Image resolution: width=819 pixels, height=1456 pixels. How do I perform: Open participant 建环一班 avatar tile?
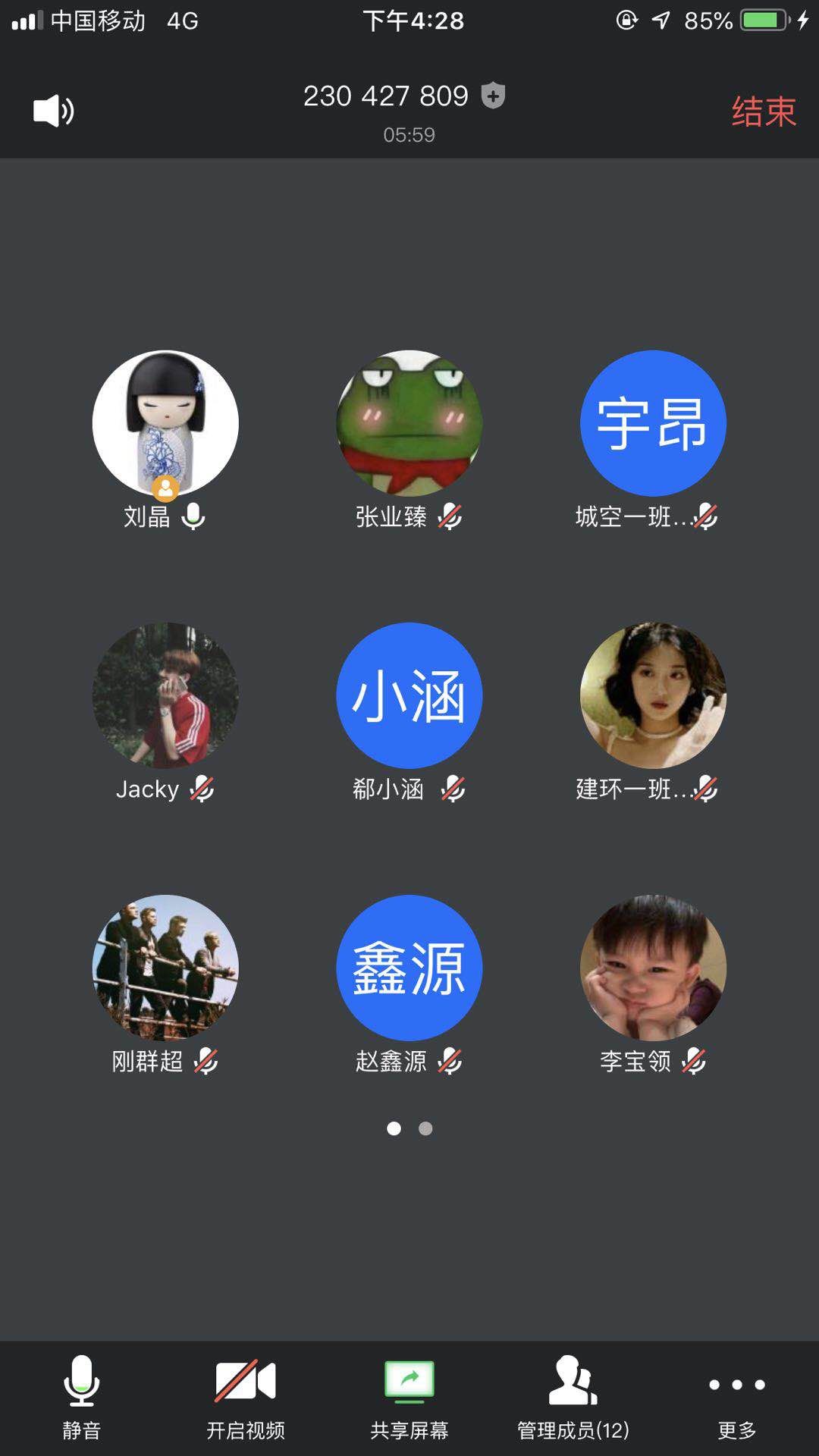click(x=653, y=695)
